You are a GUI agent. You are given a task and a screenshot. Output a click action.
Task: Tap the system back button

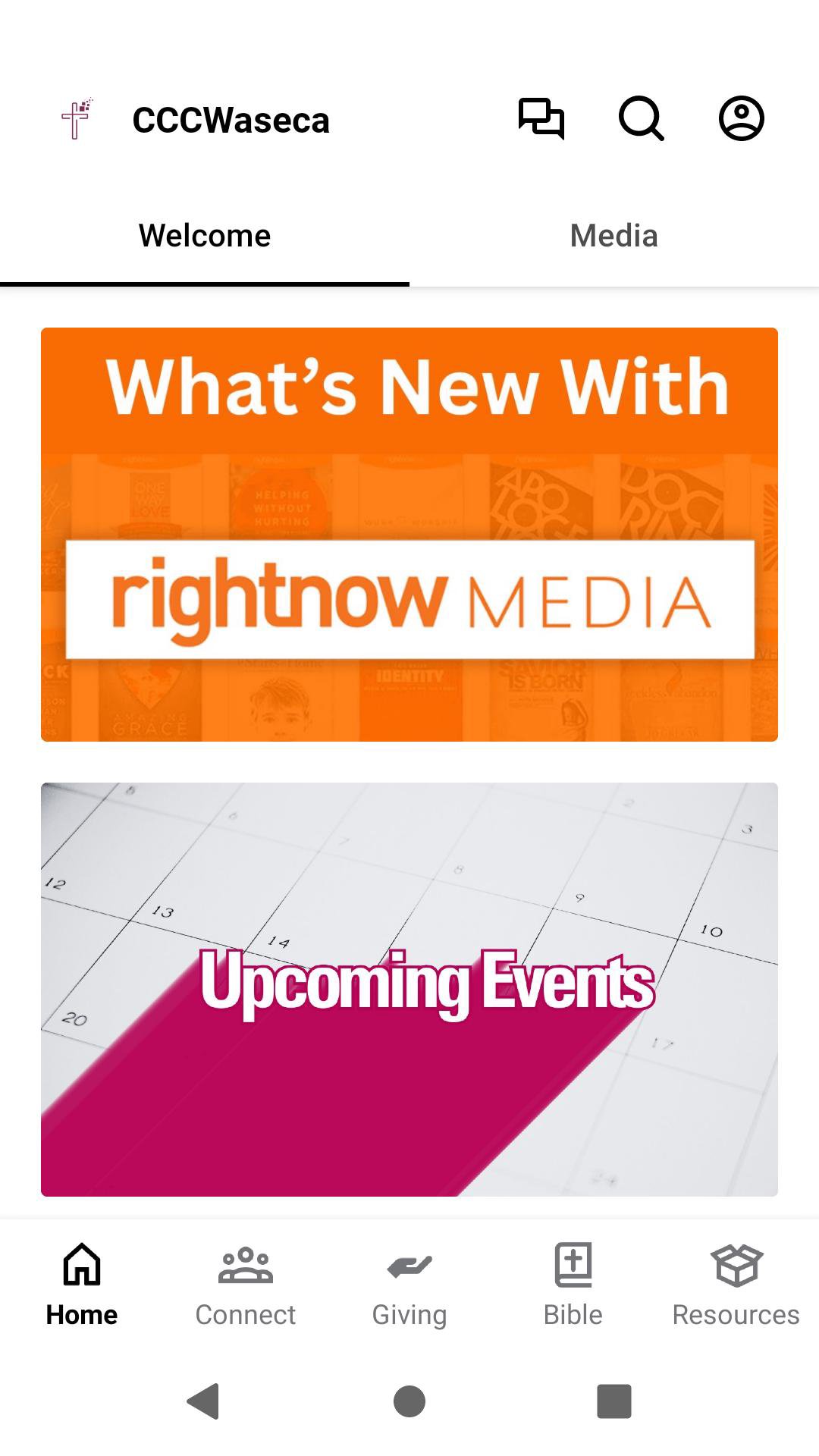[203, 1401]
